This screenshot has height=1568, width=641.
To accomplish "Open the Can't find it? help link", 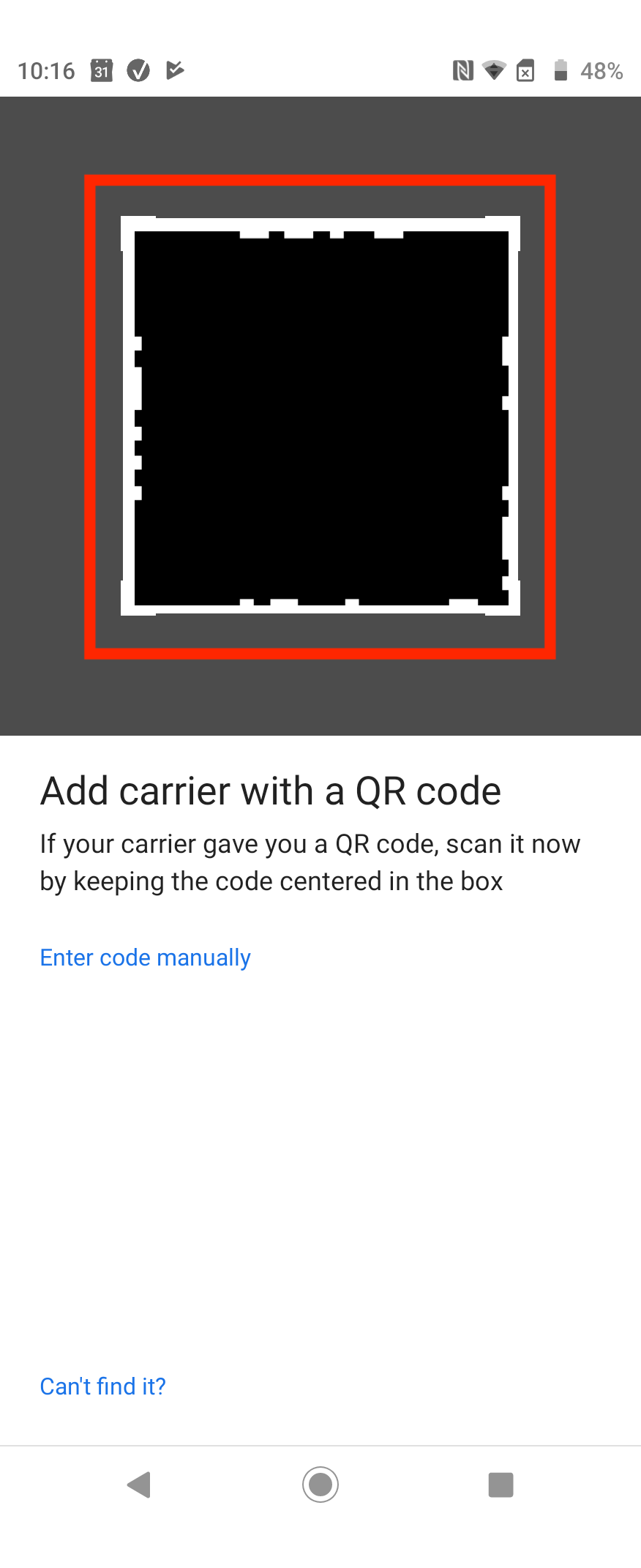I will coord(102,1386).
